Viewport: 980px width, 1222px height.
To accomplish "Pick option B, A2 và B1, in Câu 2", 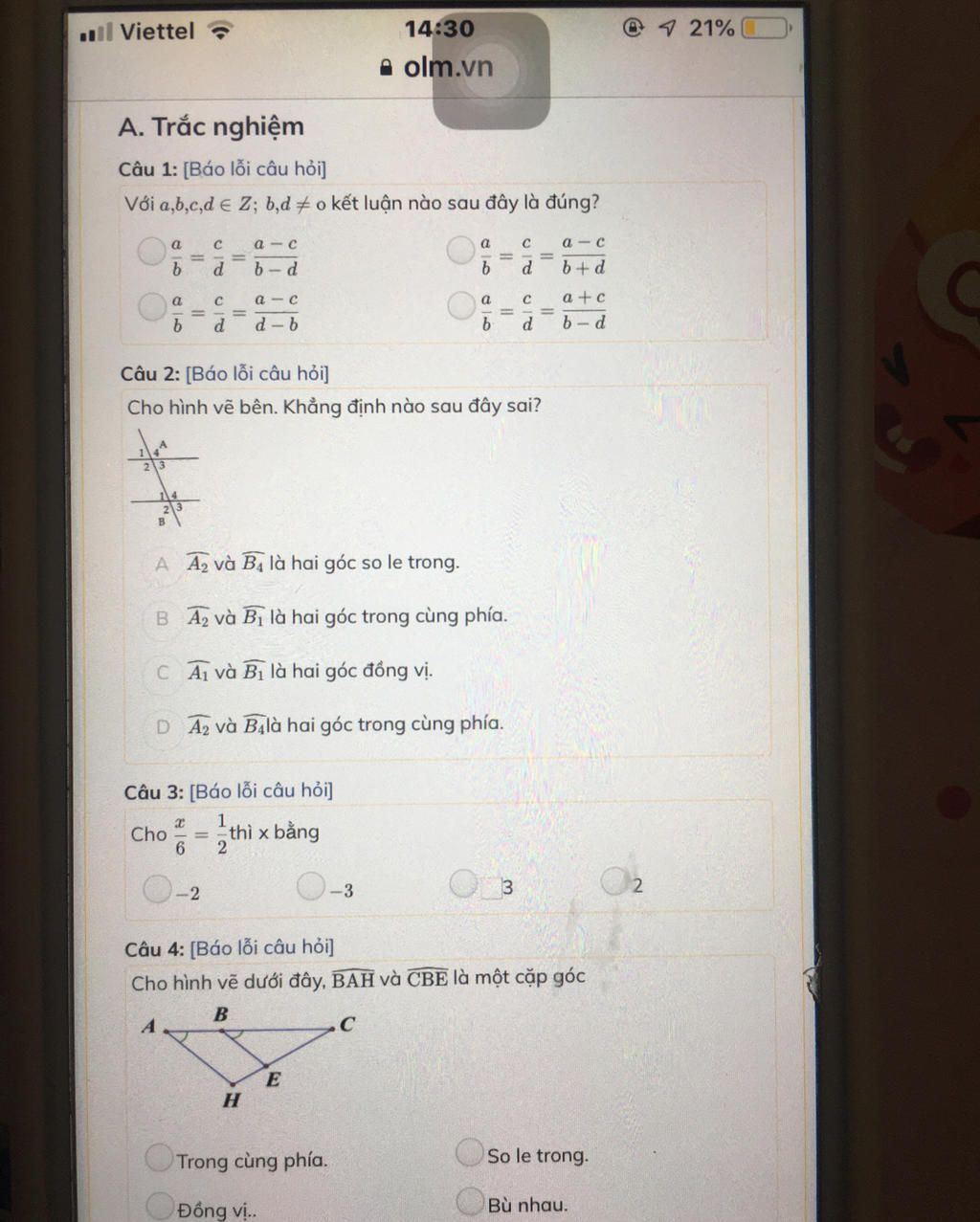I will (x=163, y=618).
